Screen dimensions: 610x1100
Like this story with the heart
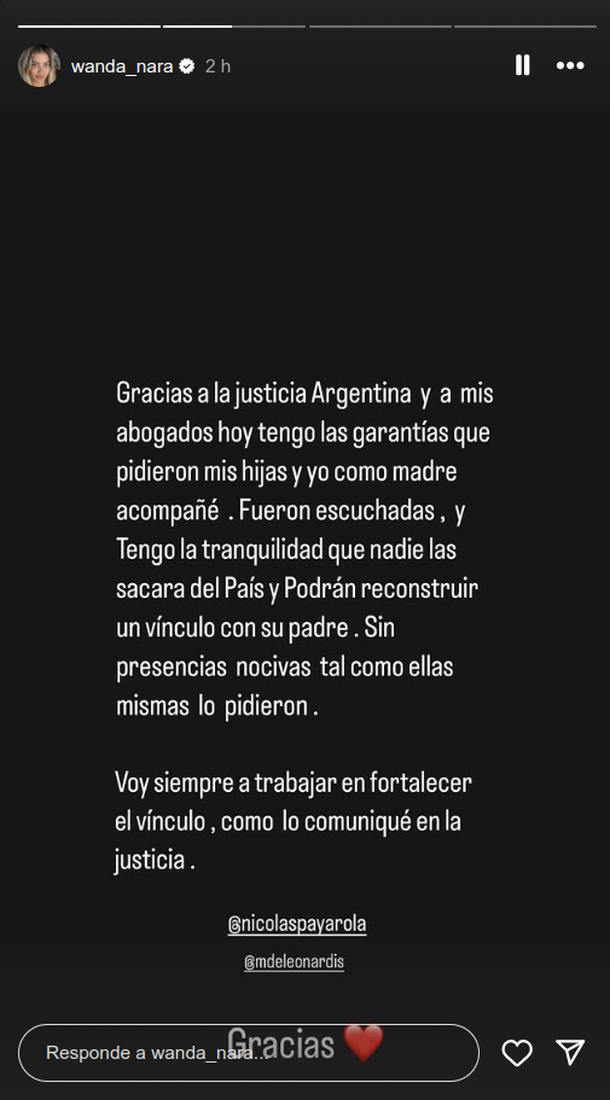coord(517,1053)
